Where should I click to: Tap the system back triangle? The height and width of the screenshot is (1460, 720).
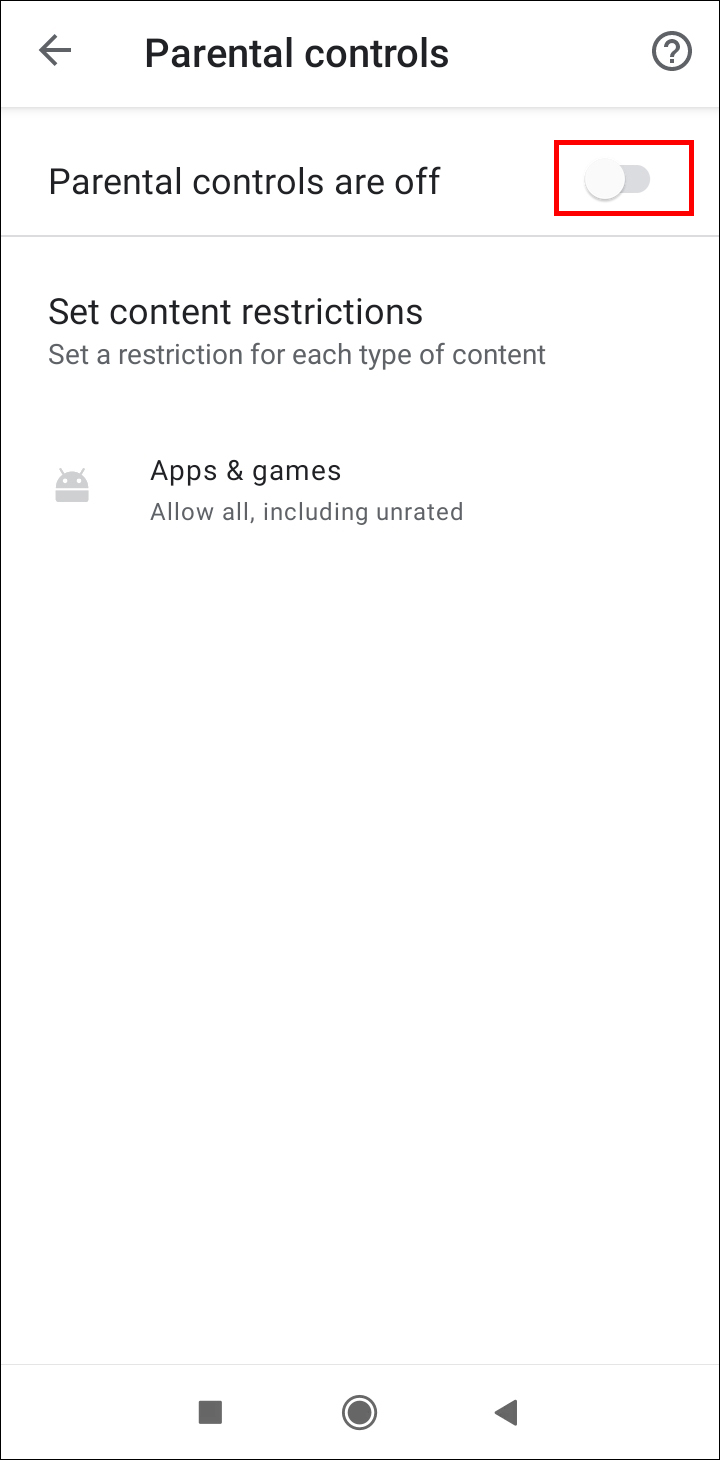506,1412
